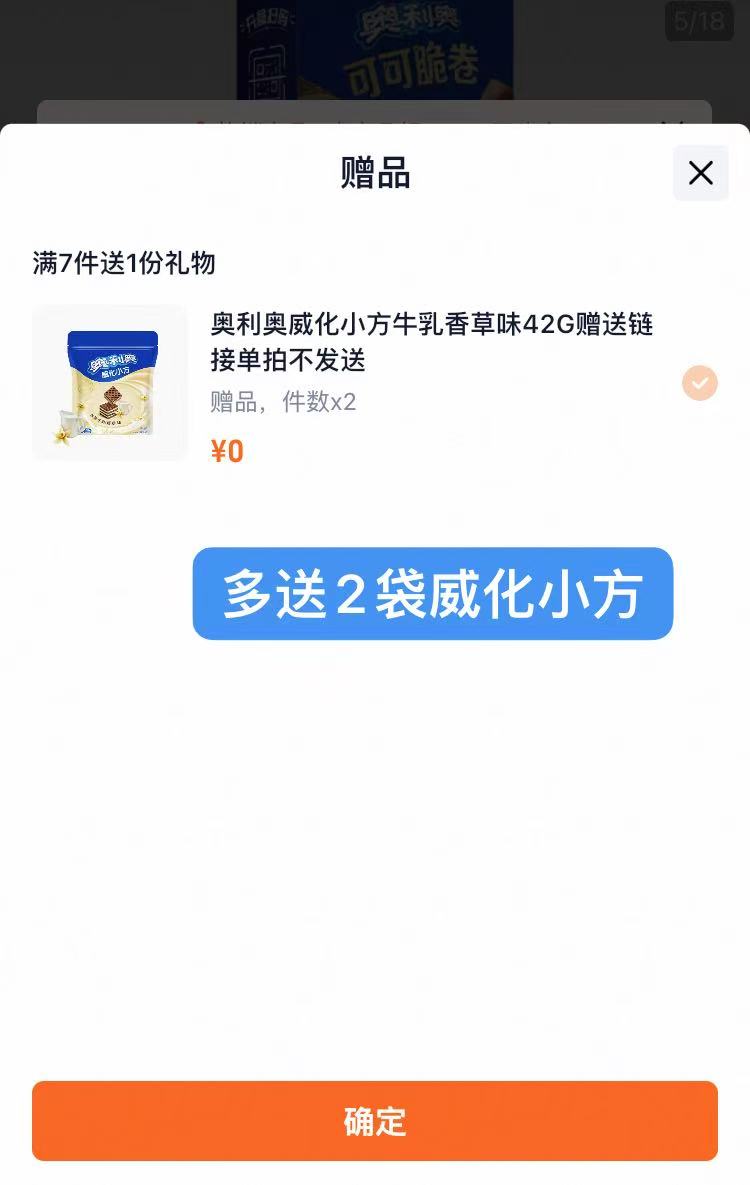Select the orange checkmark beside the gift item

(698, 383)
